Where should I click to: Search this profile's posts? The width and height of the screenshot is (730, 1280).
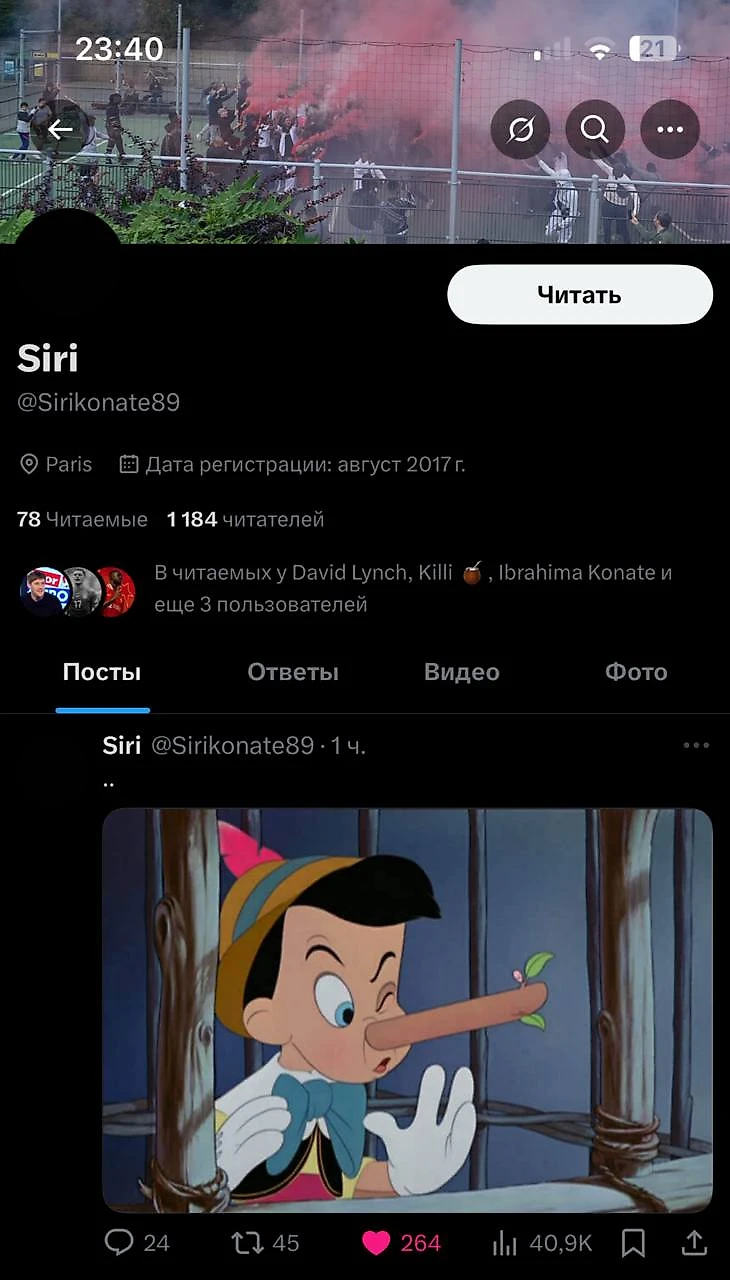(x=595, y=129)
